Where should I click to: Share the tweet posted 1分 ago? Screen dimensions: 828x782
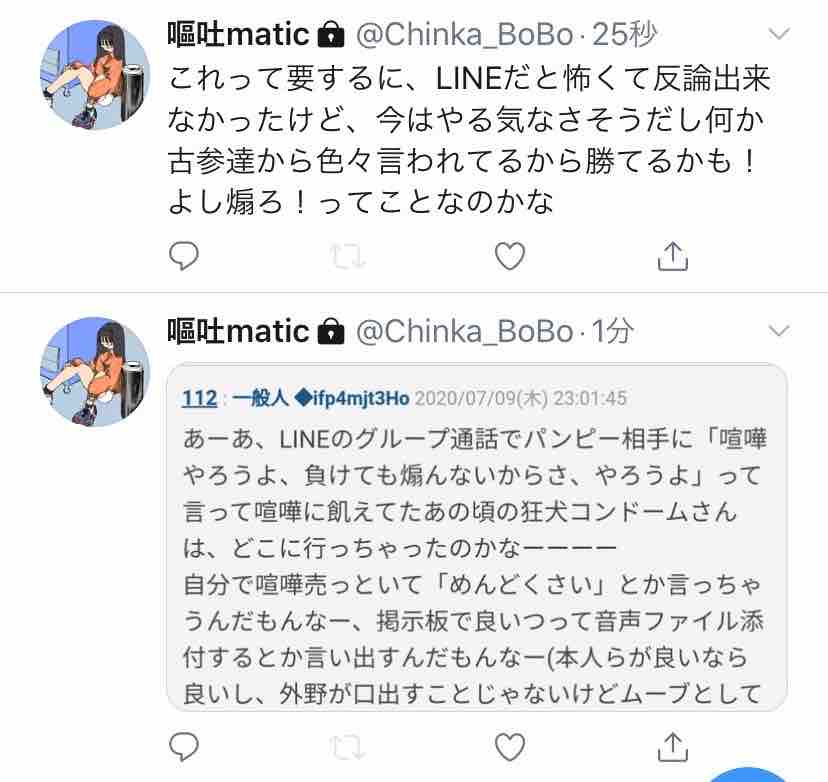pyautogui.click(x=673, y=747)
